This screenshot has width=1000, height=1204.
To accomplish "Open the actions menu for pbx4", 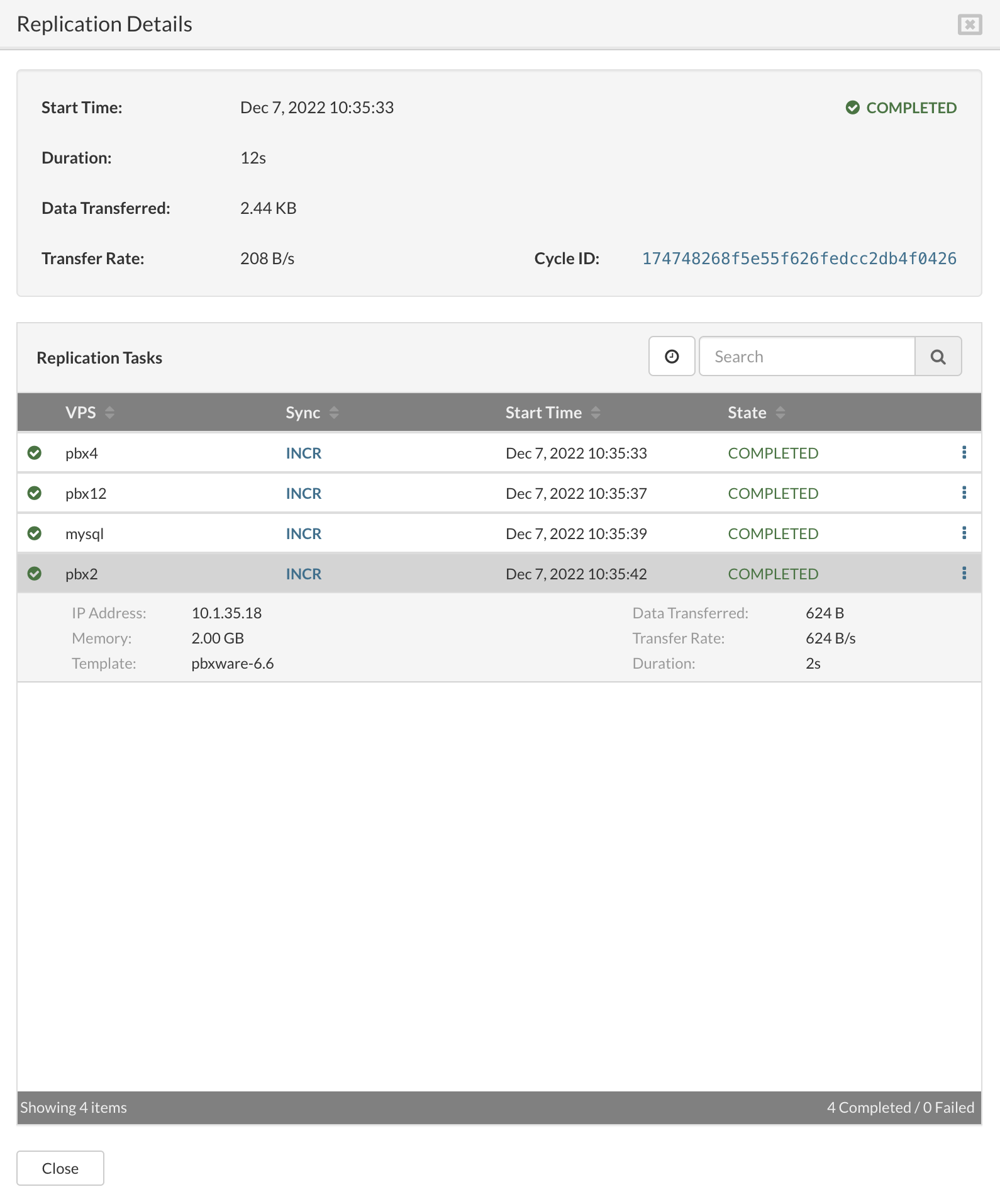I will pos(964,452).
